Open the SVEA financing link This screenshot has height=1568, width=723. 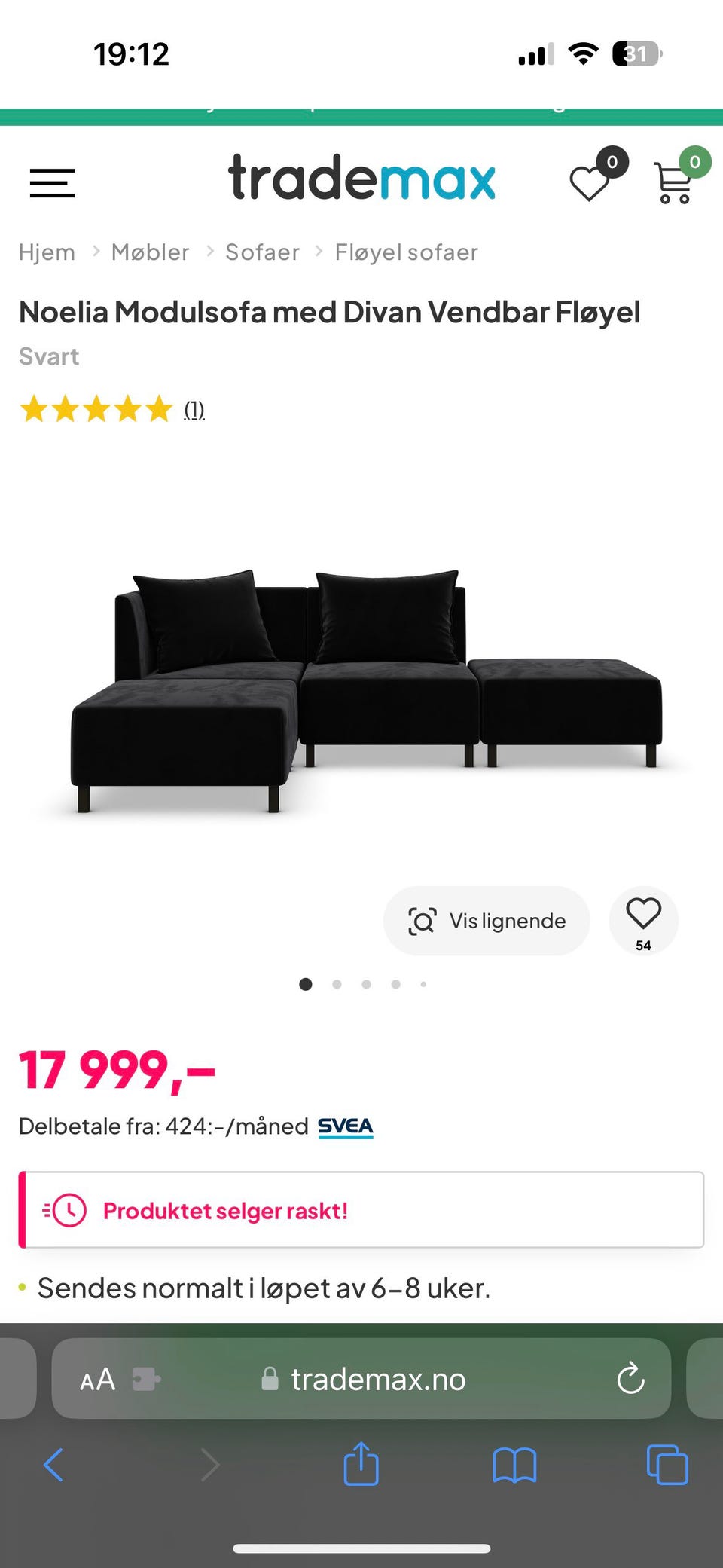[345, 1126]
